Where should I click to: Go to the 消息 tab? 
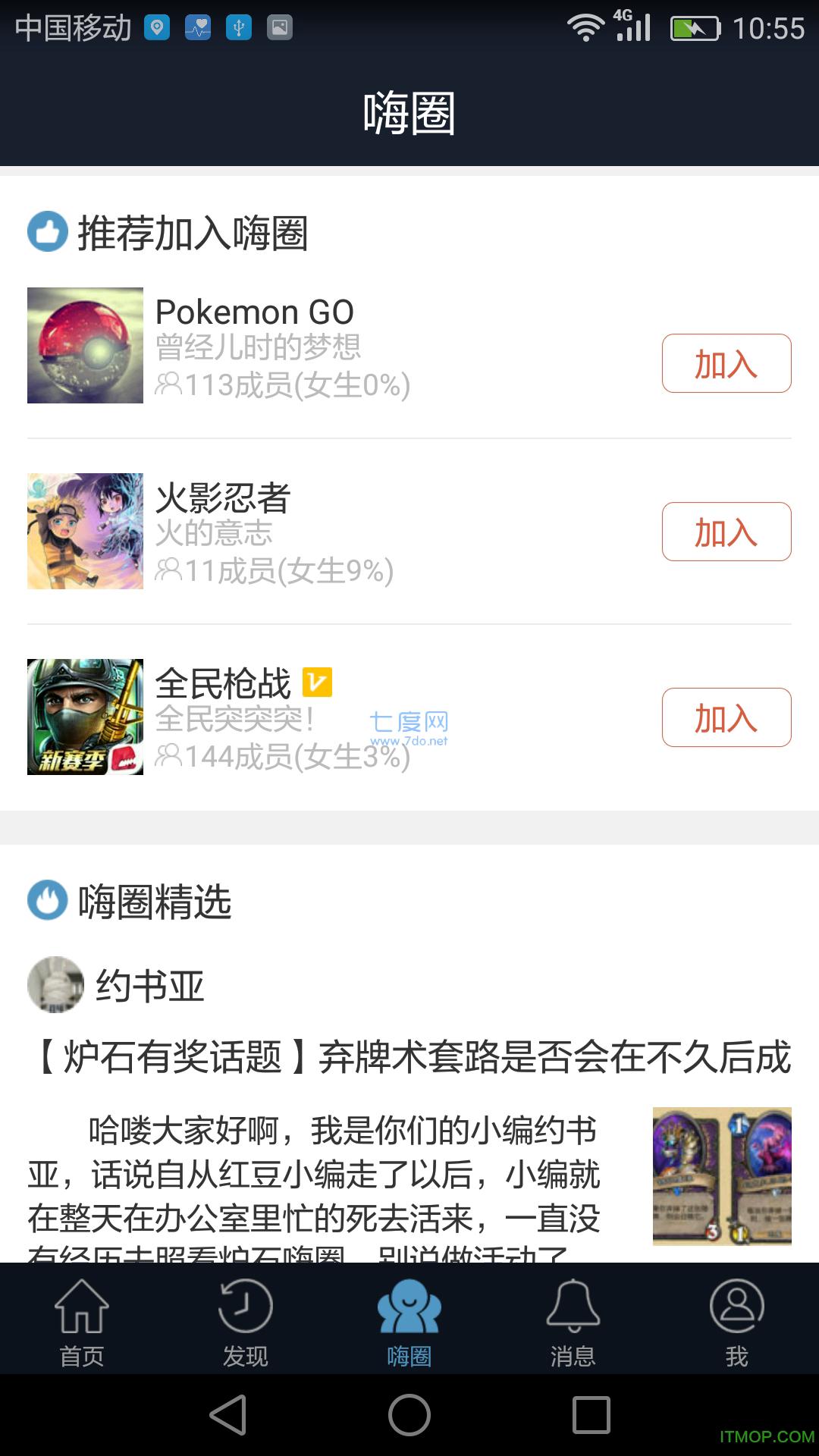573,1321
